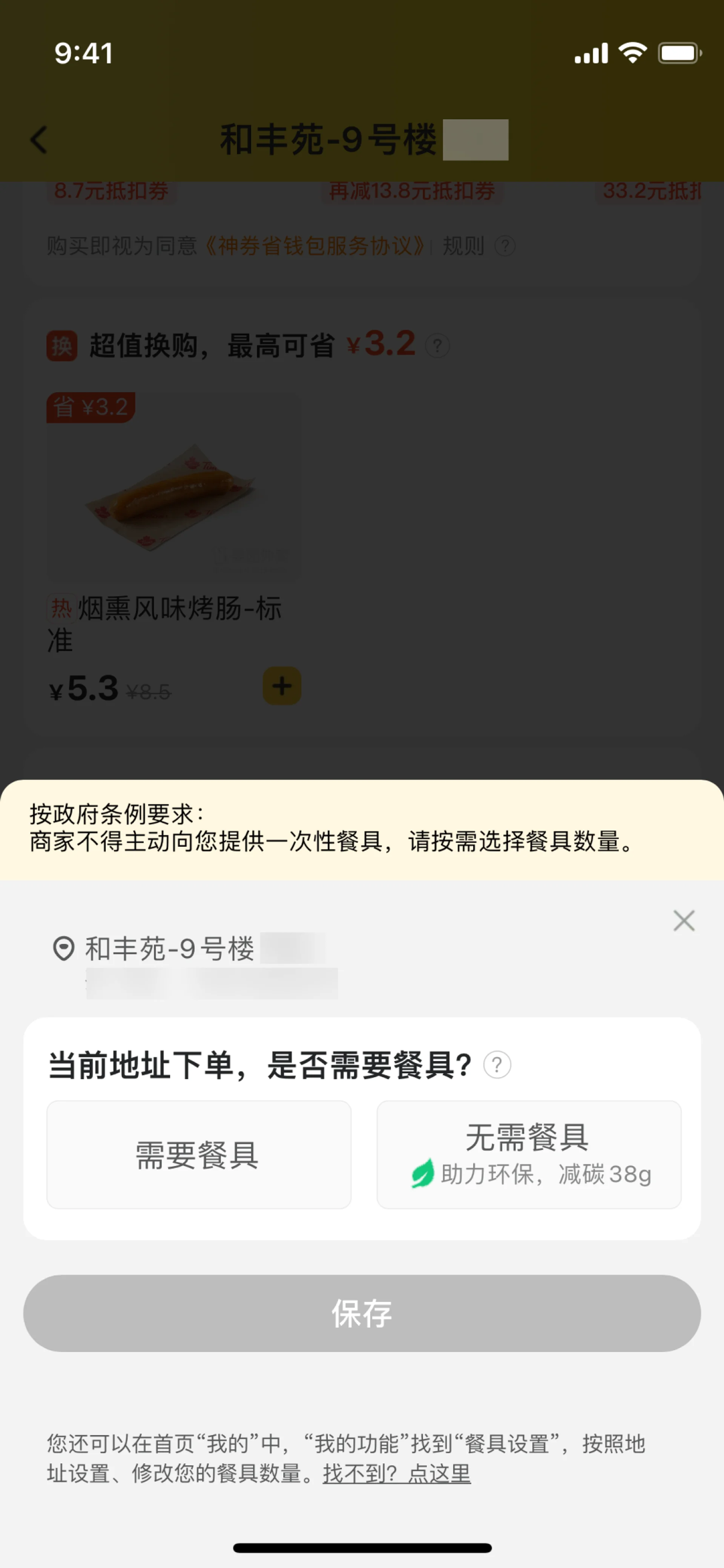Open help icon beside 是否需要餐具

[x=497, y=1065]
